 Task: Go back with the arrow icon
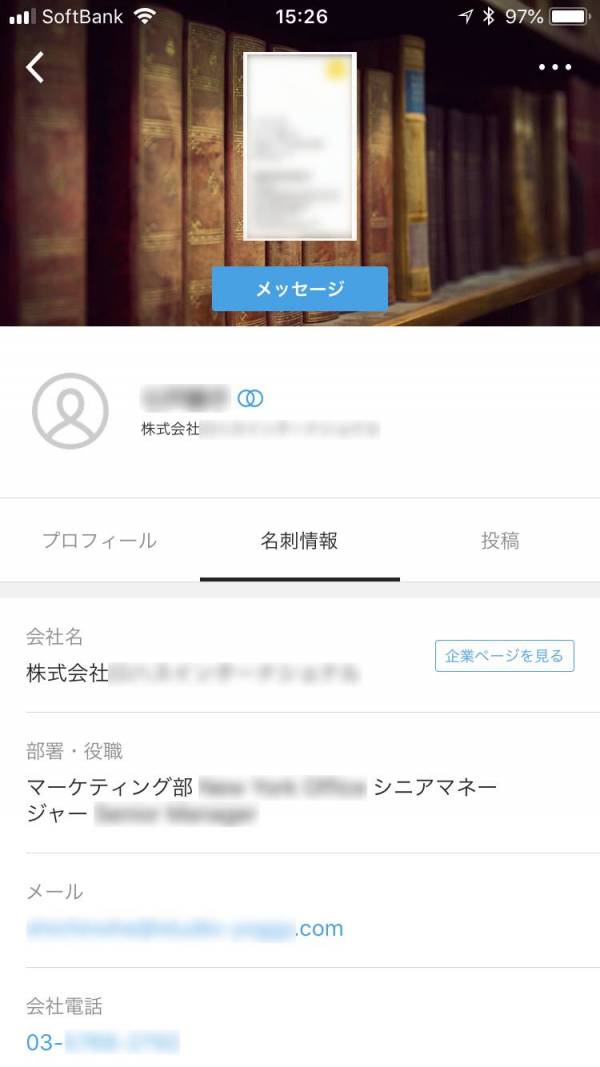[x=35, y=67]
